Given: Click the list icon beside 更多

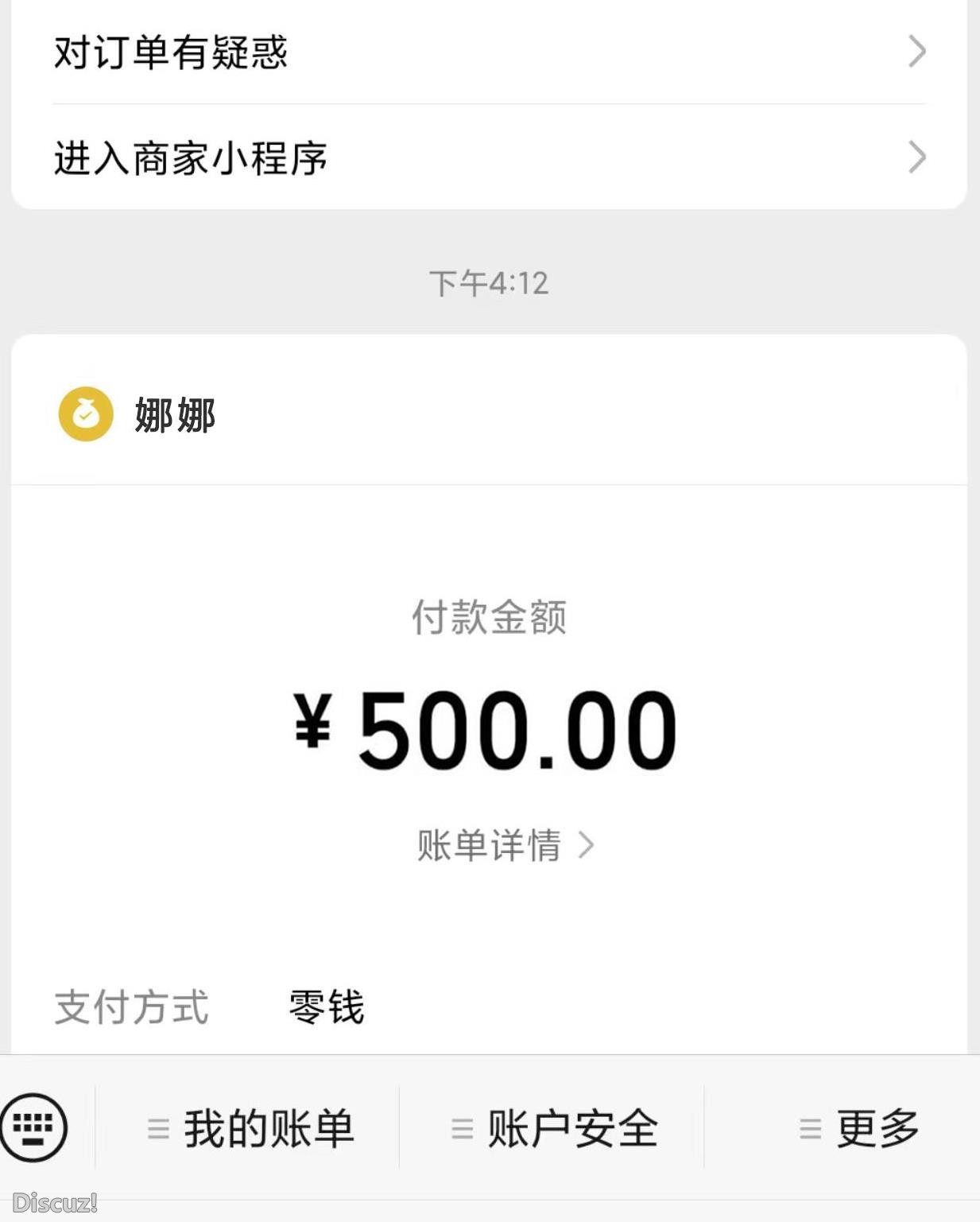Looking at the screenshot, I should point(810,1126).
